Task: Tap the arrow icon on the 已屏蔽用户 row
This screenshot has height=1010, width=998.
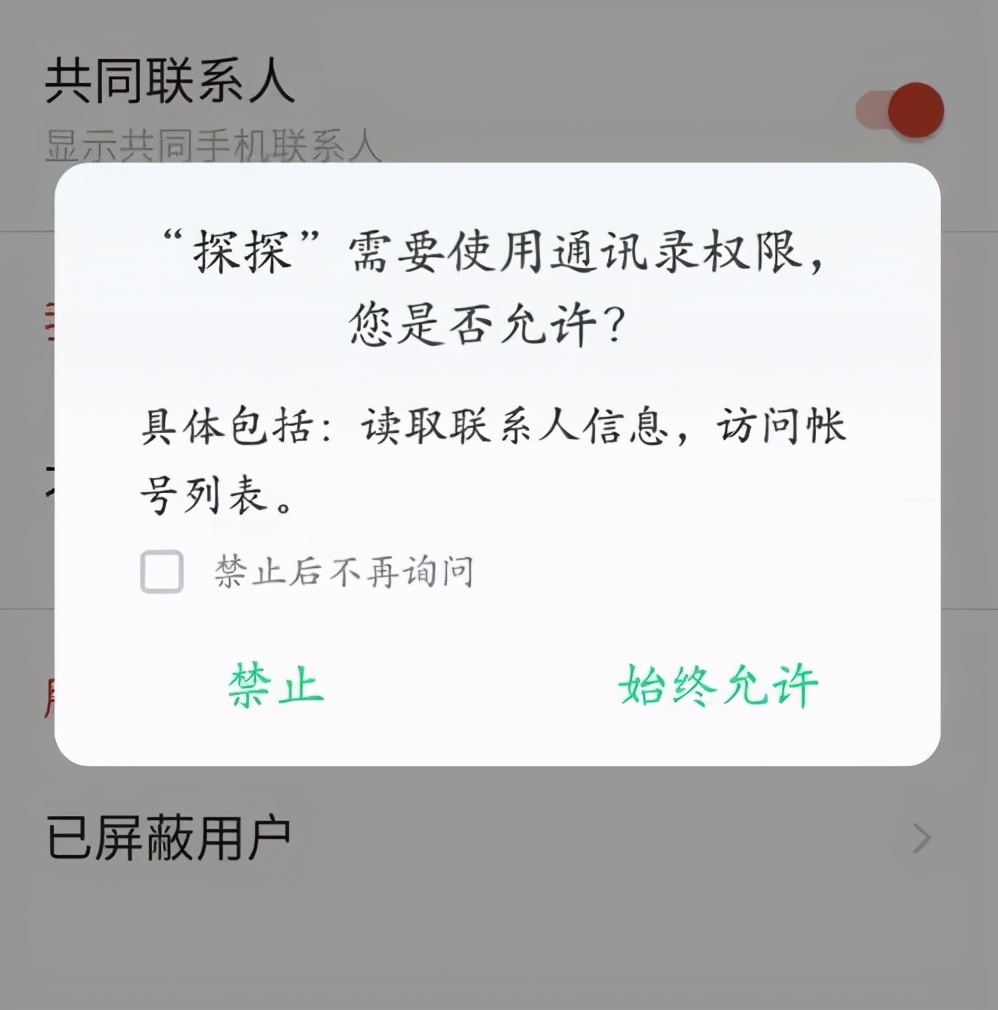Action: click(922, 838)
